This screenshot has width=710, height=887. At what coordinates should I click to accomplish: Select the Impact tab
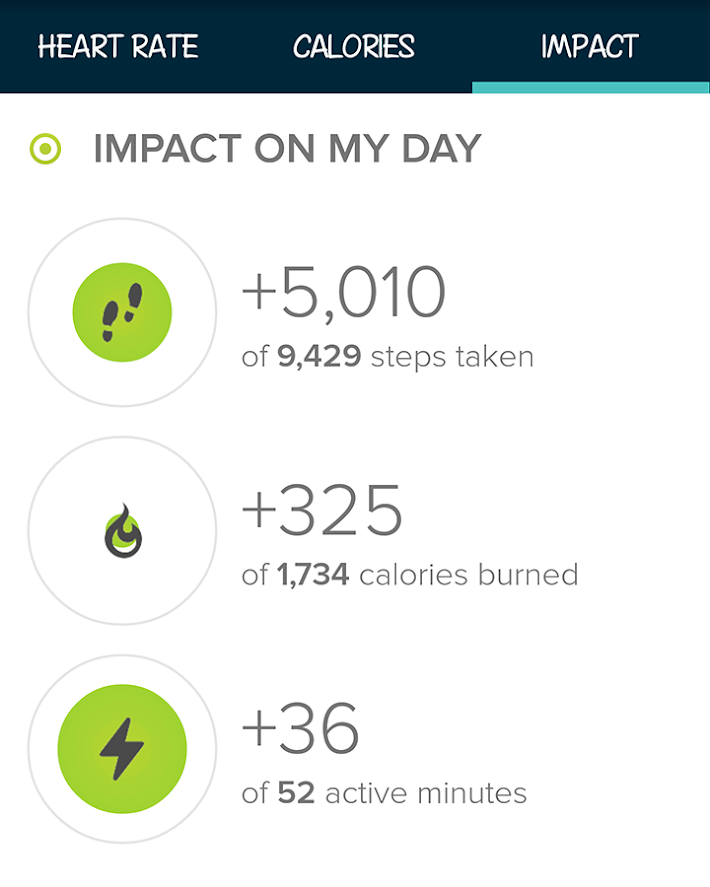click(590, 47)
